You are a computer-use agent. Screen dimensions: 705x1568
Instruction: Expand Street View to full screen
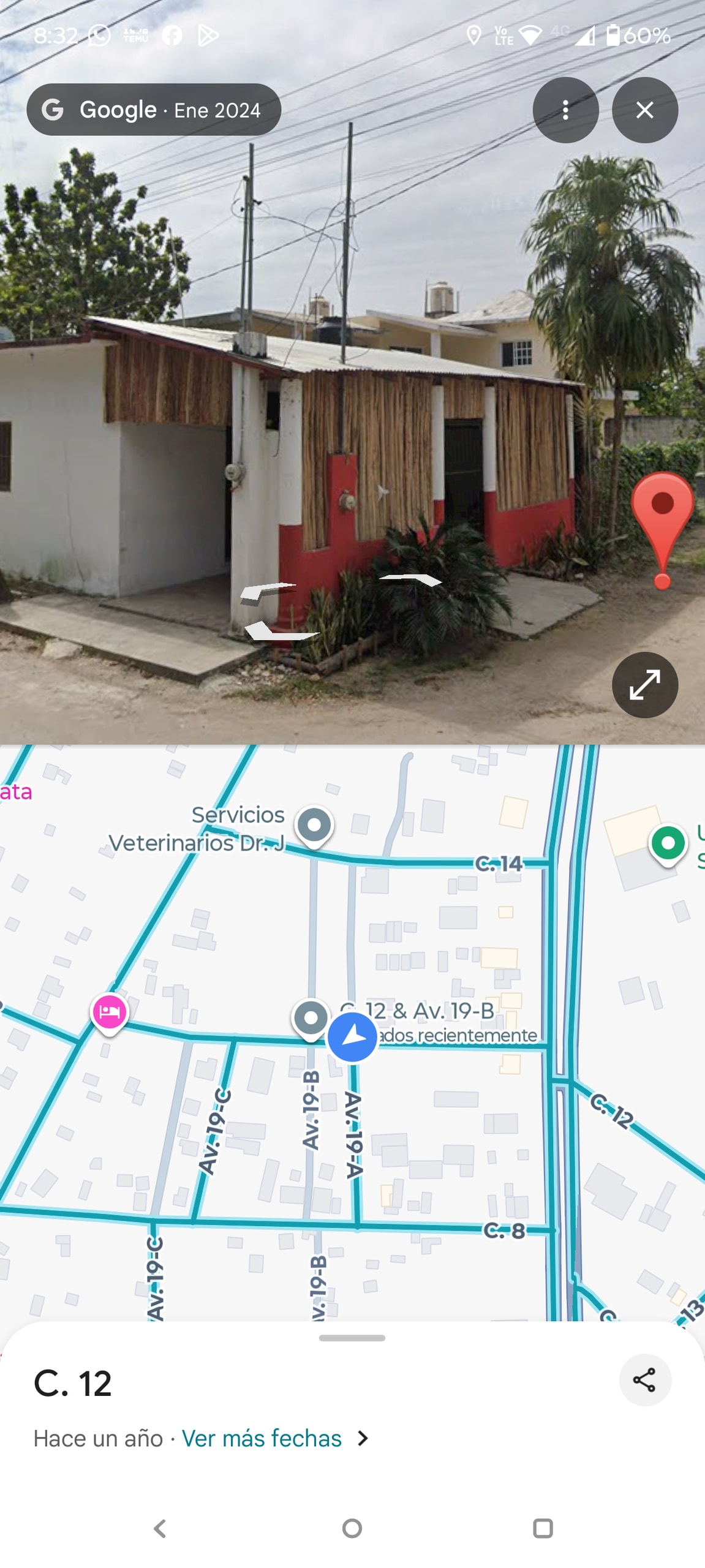point(644,684)
